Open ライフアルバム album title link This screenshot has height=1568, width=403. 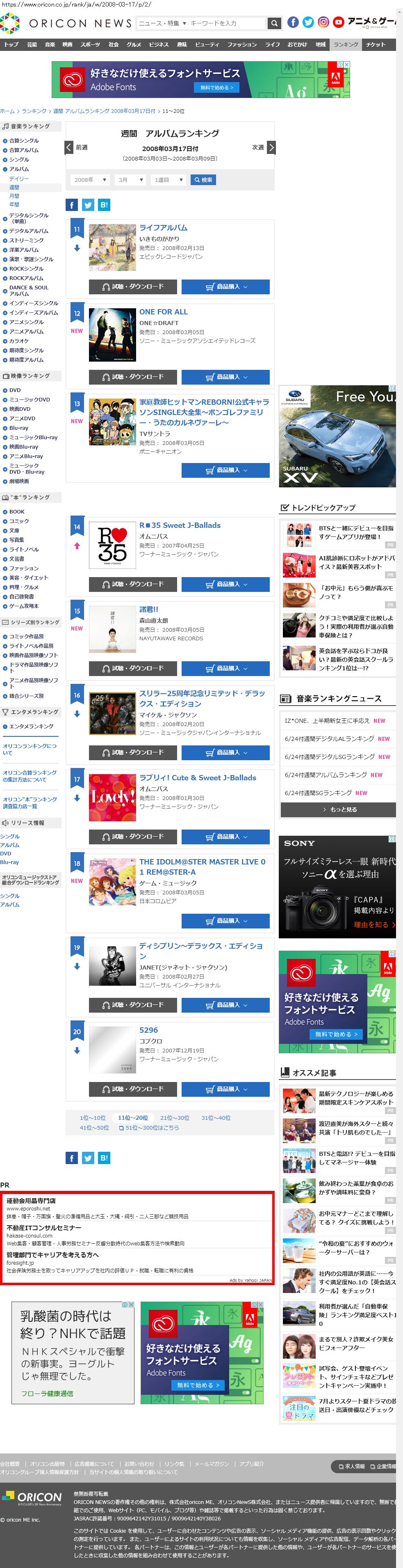(x=163, y=228)
